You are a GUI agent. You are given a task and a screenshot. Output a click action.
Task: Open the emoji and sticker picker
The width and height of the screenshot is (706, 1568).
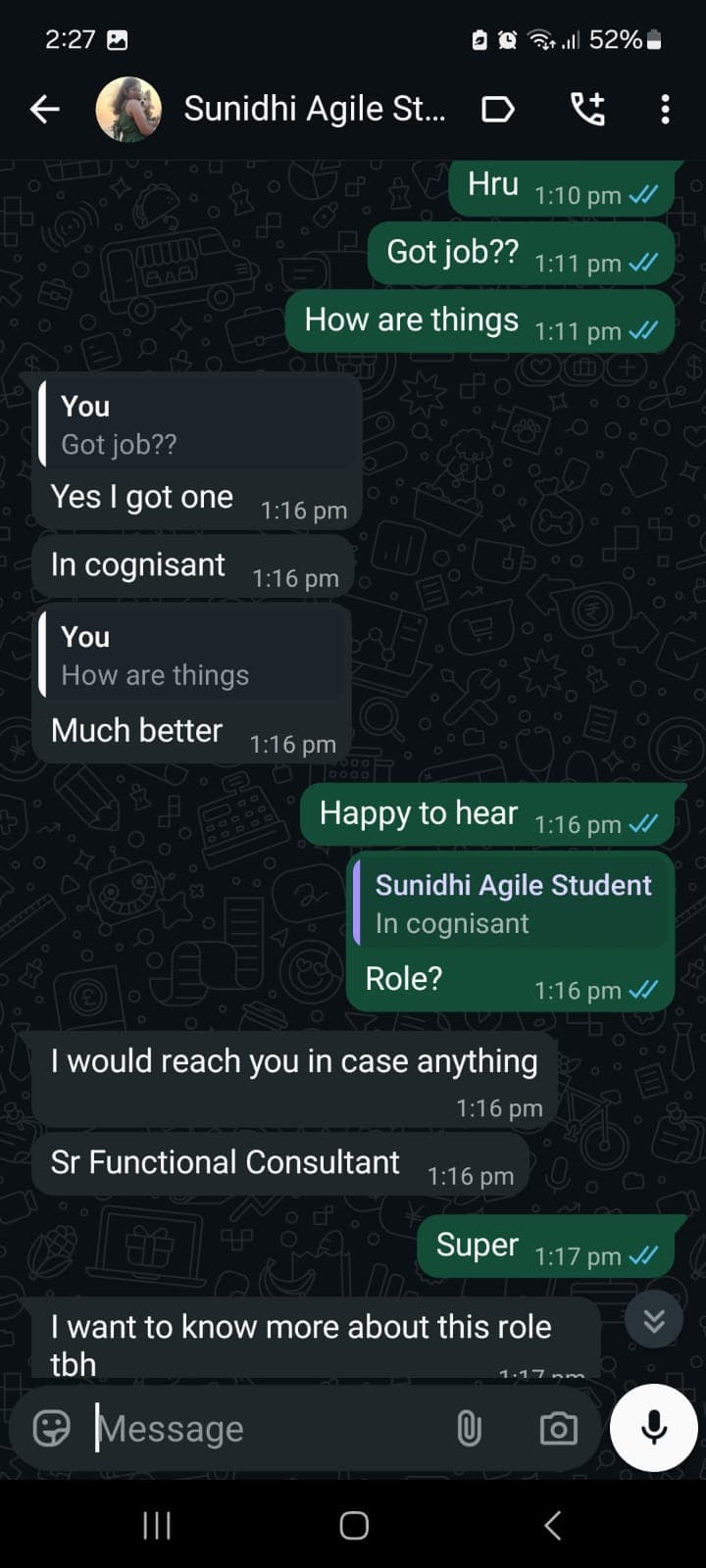point(49,1428)
